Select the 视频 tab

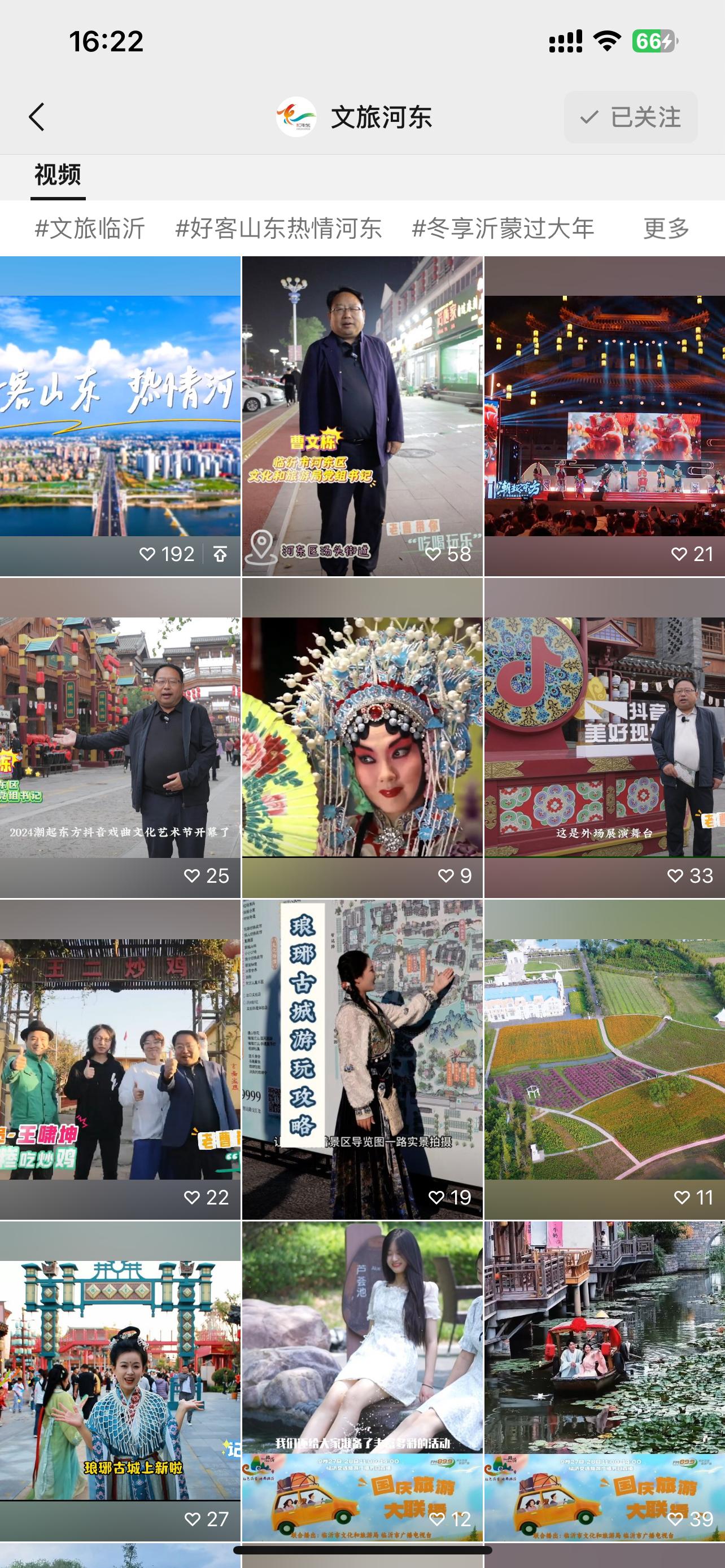pos(58,176)
